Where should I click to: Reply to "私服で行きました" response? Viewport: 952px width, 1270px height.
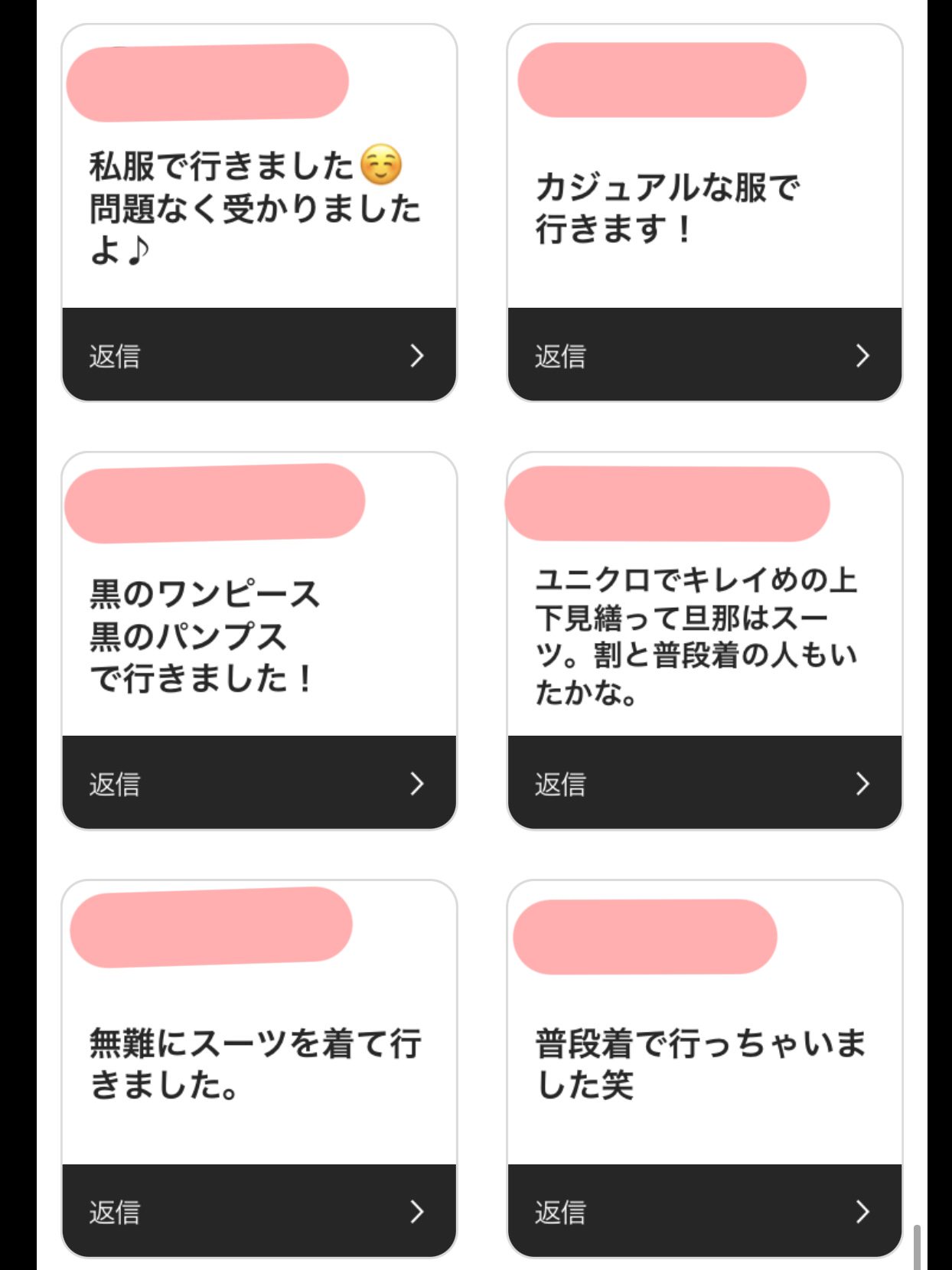(x=259, y=355)
